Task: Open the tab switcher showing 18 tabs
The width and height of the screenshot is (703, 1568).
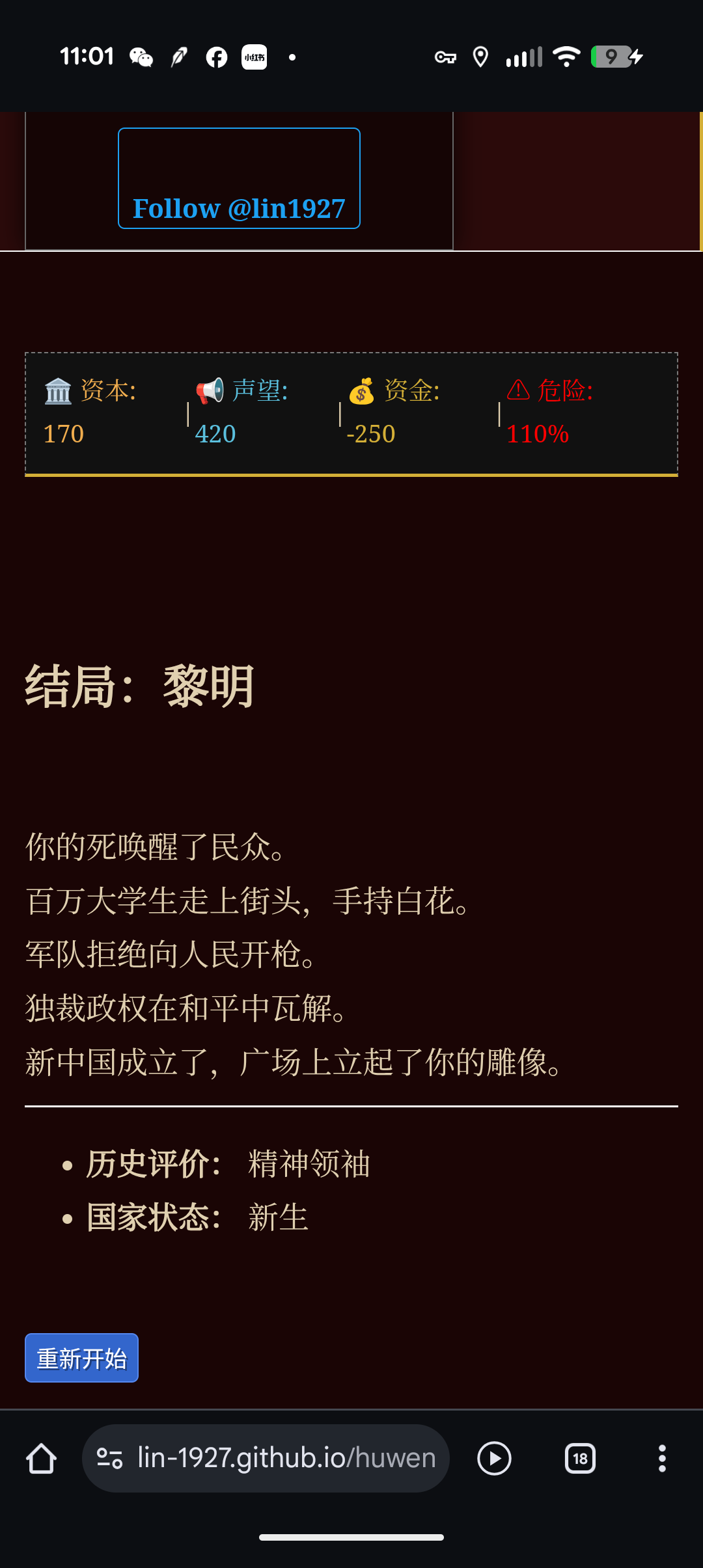Action: 580,1458
